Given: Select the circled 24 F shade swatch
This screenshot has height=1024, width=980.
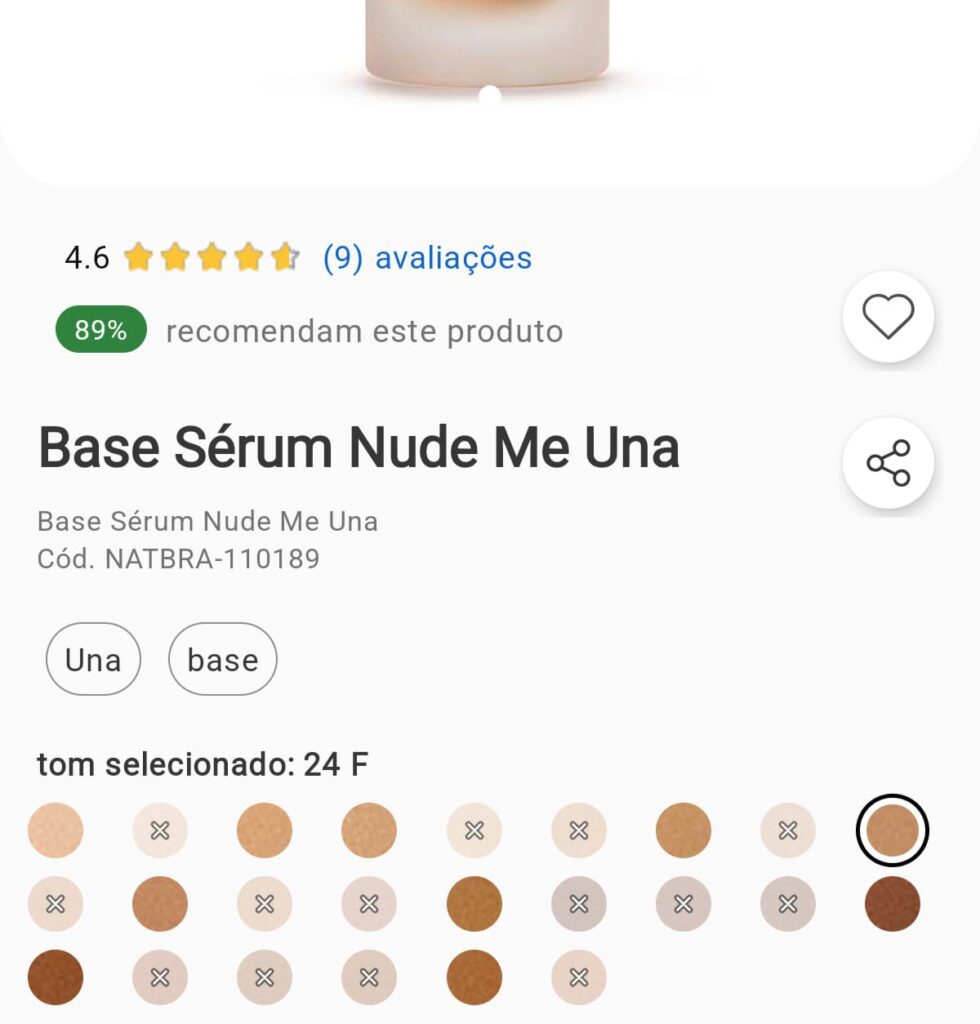Looking at the screenshot, I should pos(894,830).
